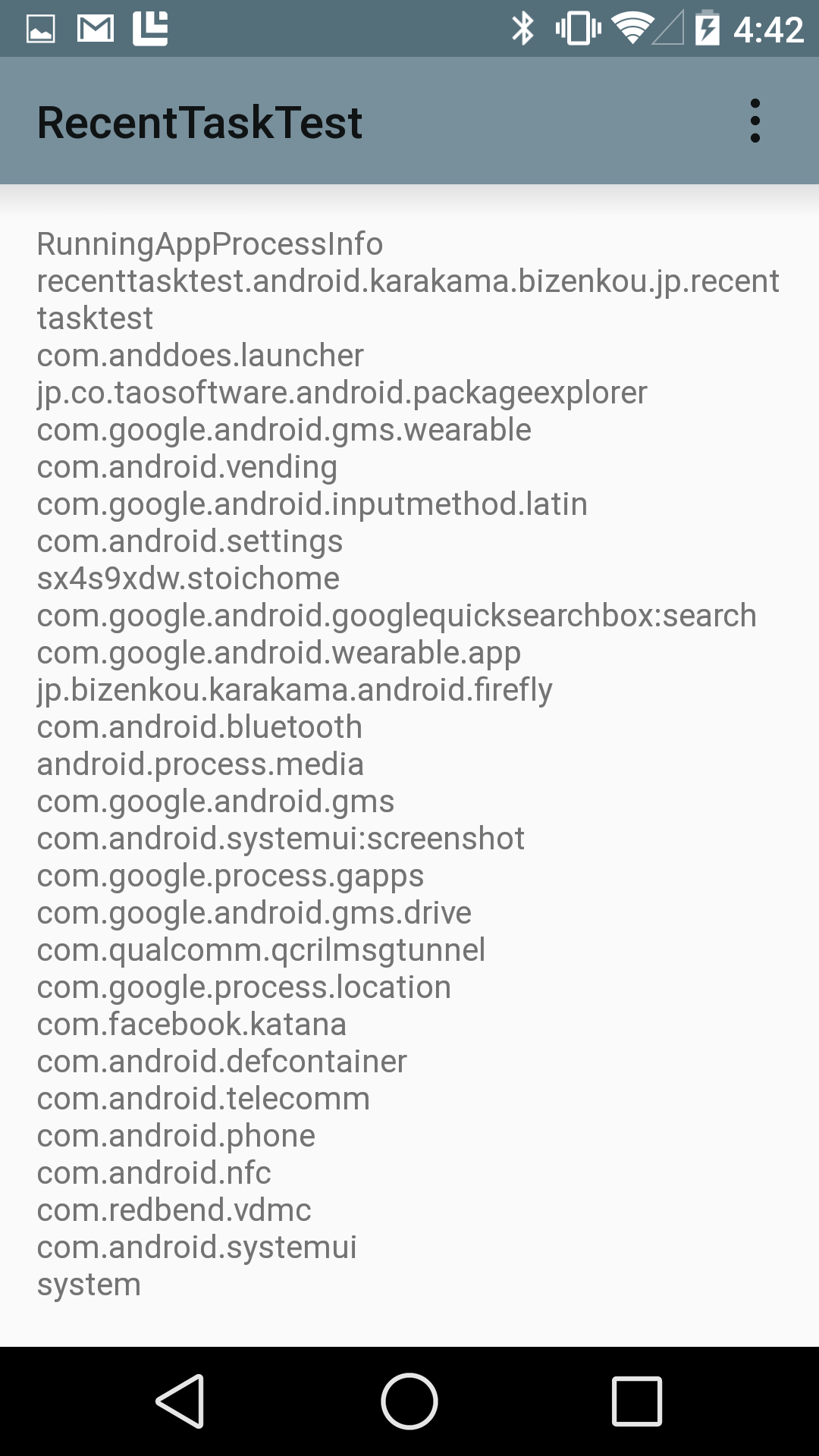Image resolution: width=819 pixels, height=1456 pixels.
Task: Tap the home button in the navigation bar
Action: pos(409,1401)
